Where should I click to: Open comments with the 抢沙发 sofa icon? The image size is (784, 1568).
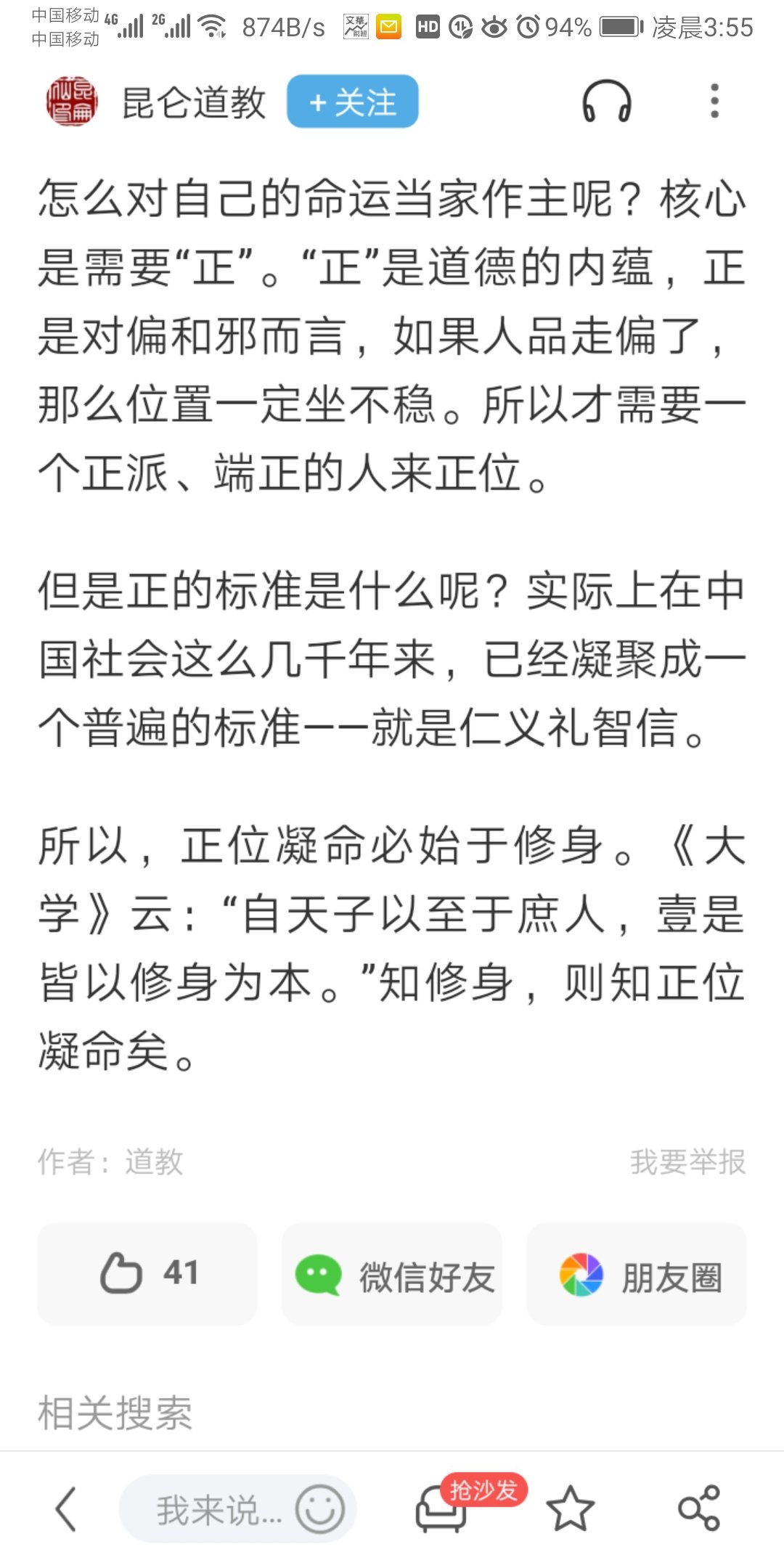click(441, 1509)
